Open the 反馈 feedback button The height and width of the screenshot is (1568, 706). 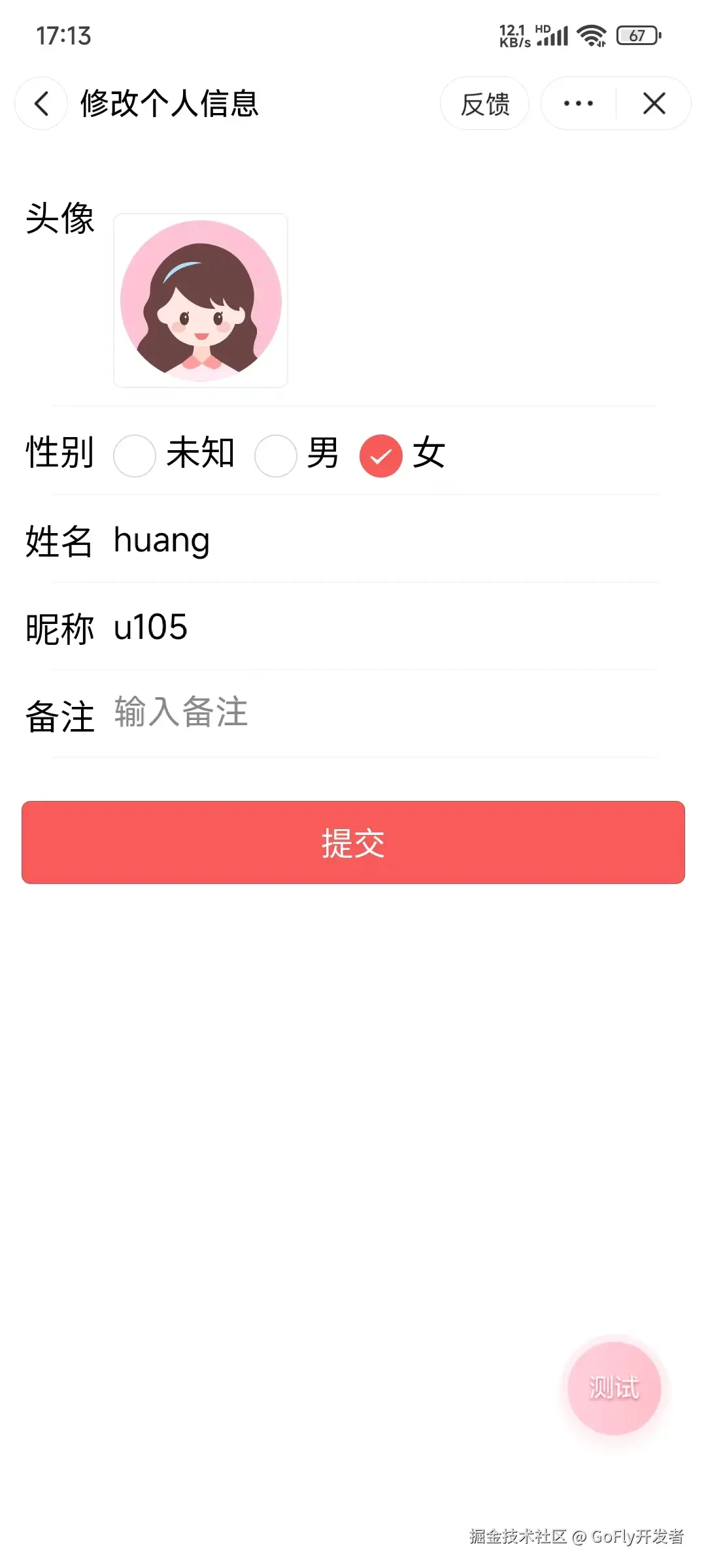[484, 104]
